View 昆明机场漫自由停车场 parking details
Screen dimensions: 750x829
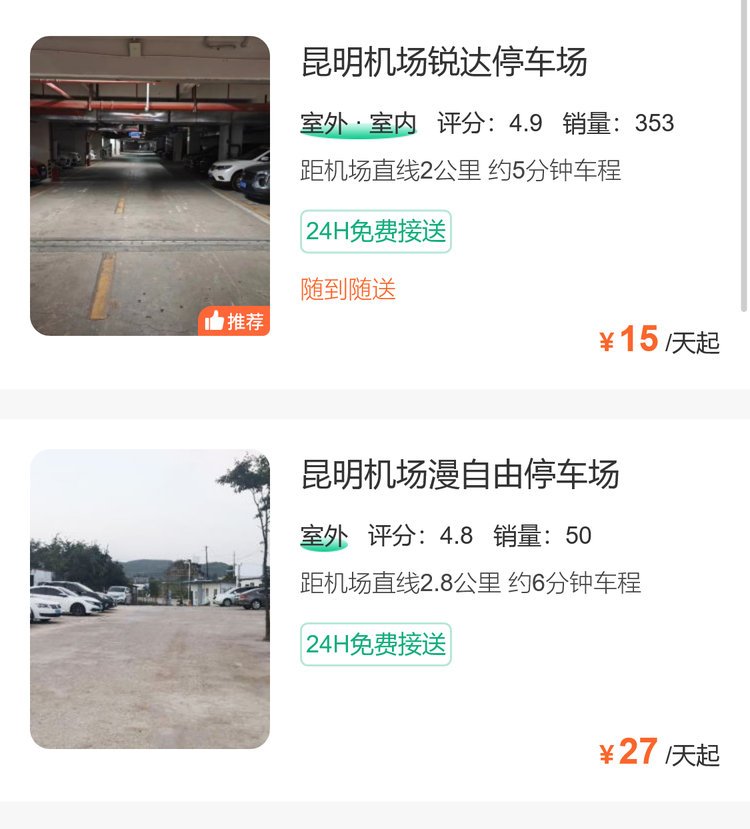click(460, 474)
